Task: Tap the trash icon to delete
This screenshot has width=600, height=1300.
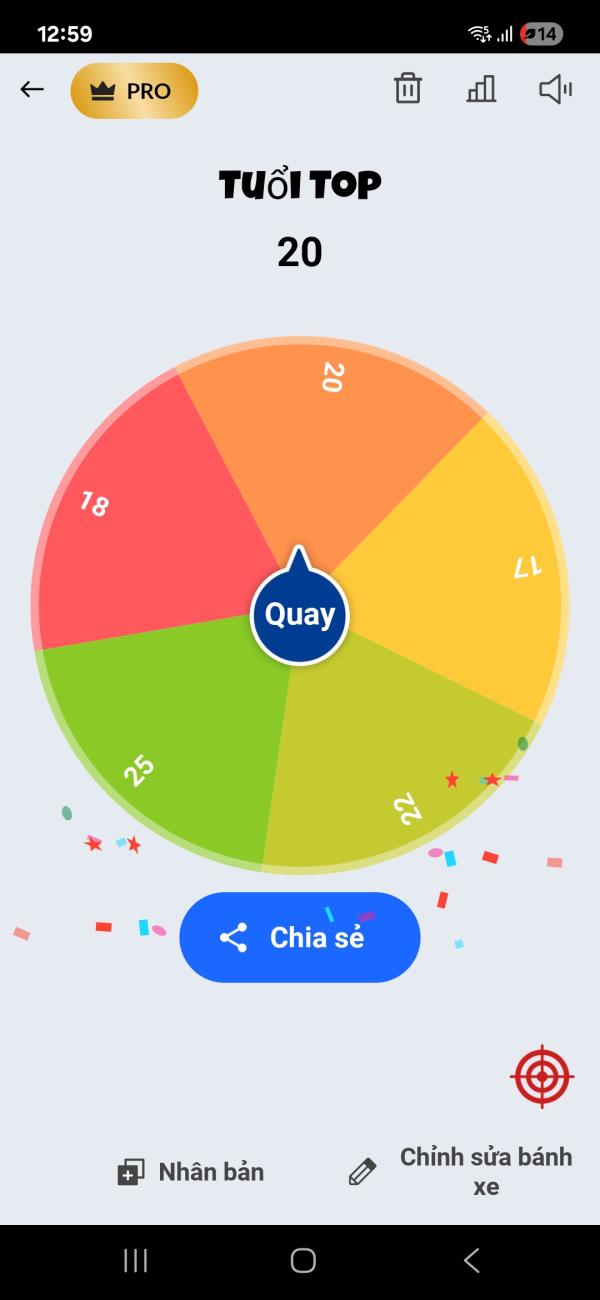Action: [407, 89]
